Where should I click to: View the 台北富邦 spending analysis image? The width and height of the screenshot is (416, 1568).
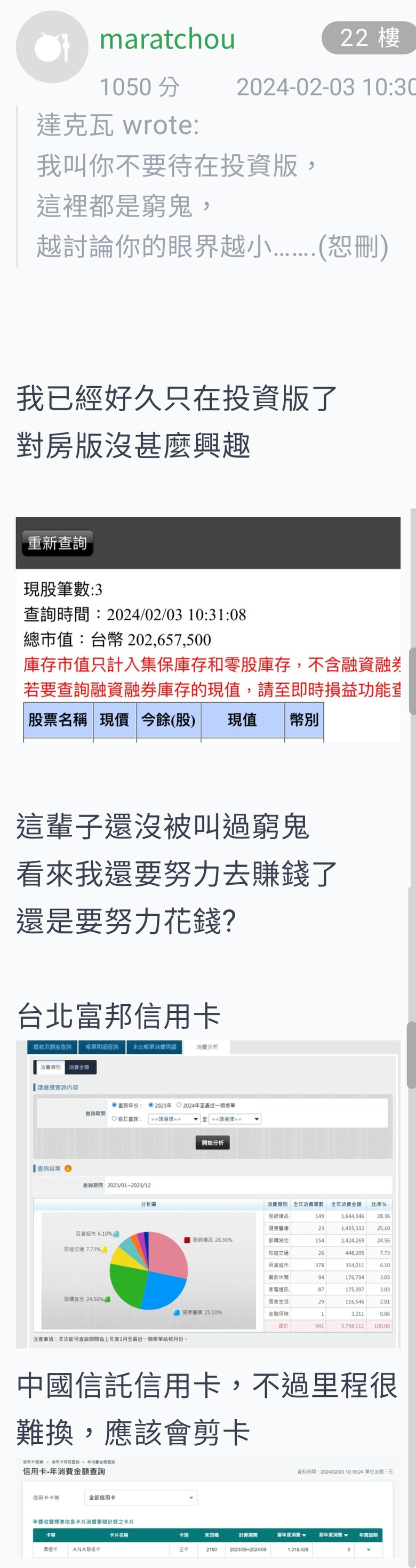point(207,1195)
